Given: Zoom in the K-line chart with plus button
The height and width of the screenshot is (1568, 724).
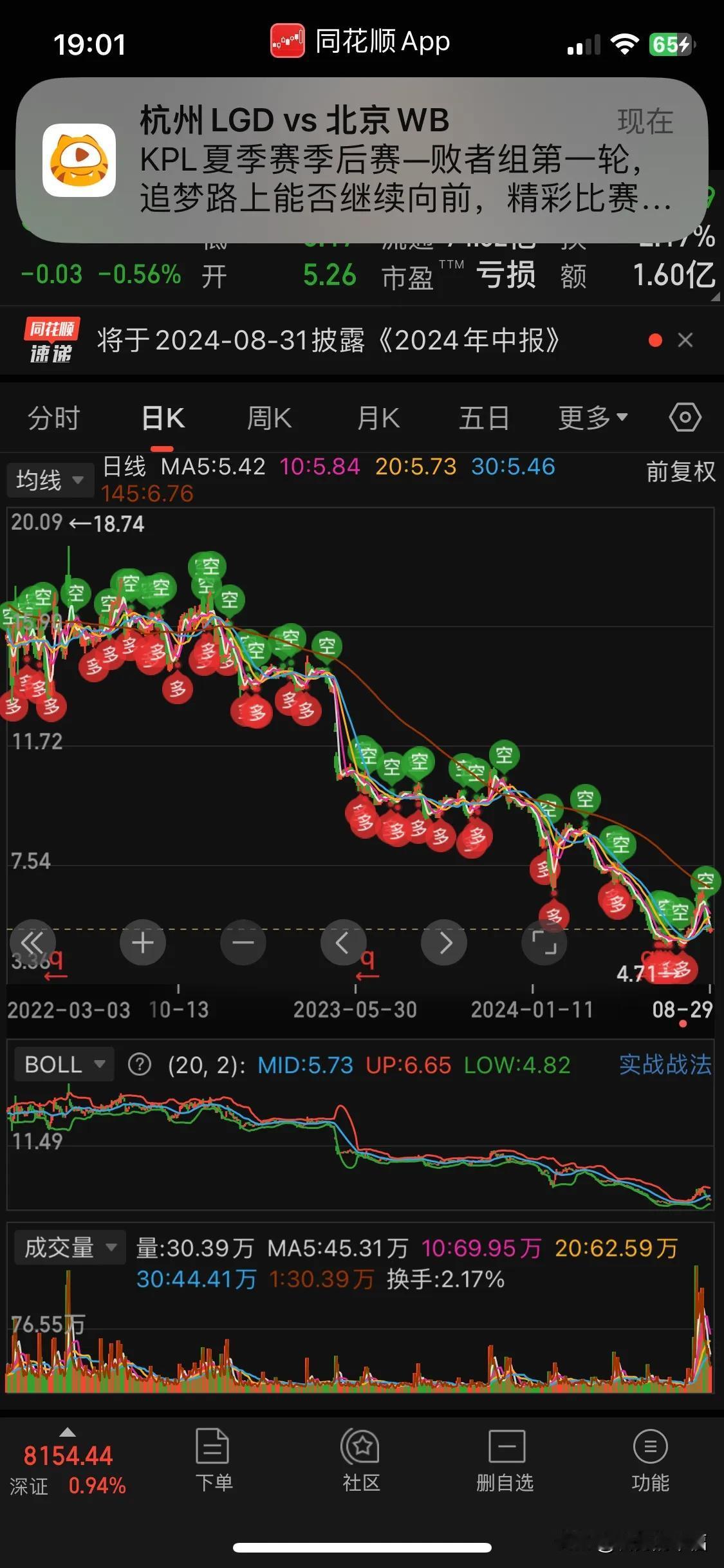Looking at the screenshot, I should (x=143, y=943).
